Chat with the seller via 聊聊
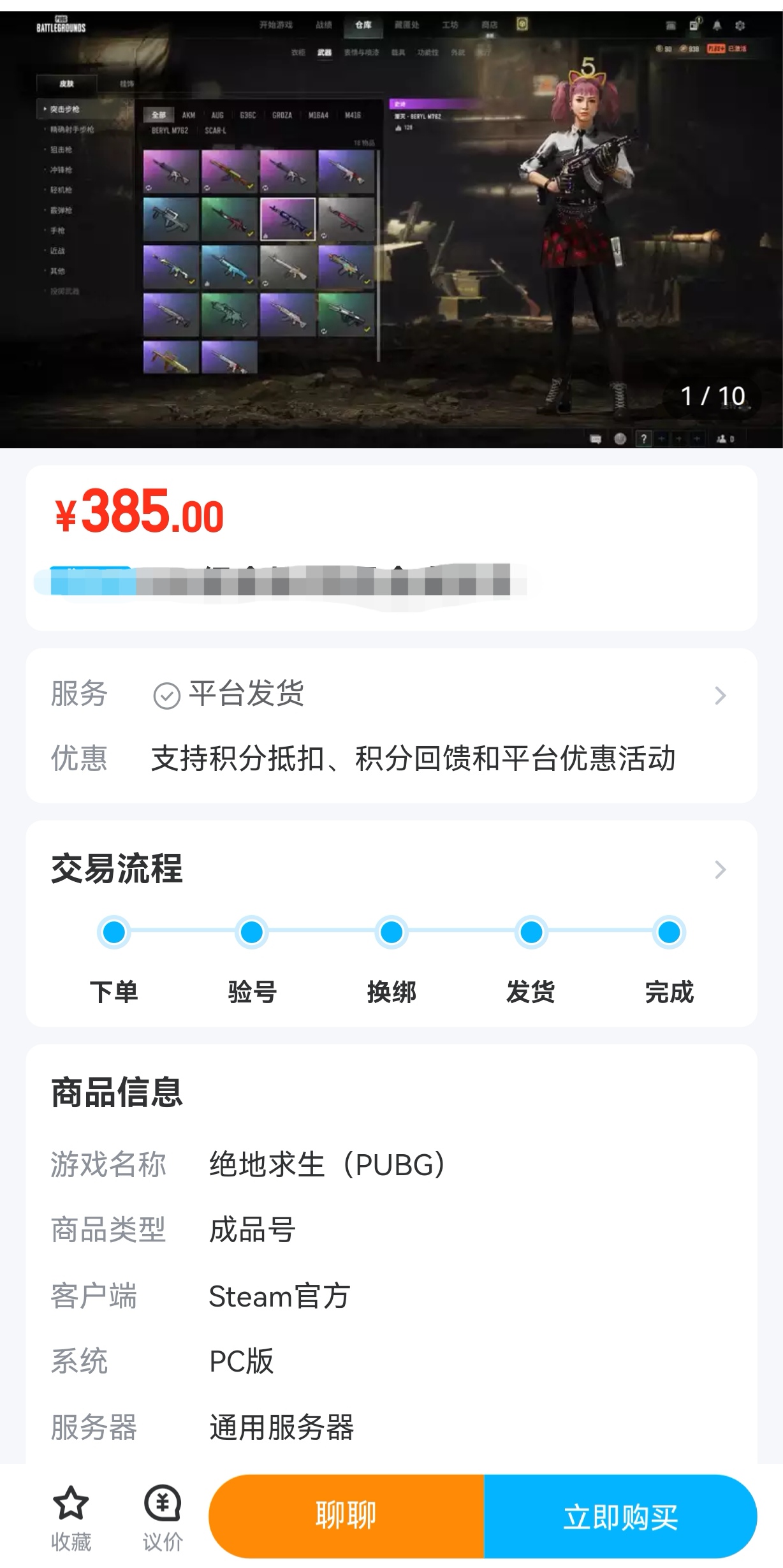The height and width of the screenshot is (1568, 783). click(x=347, y=1516)
